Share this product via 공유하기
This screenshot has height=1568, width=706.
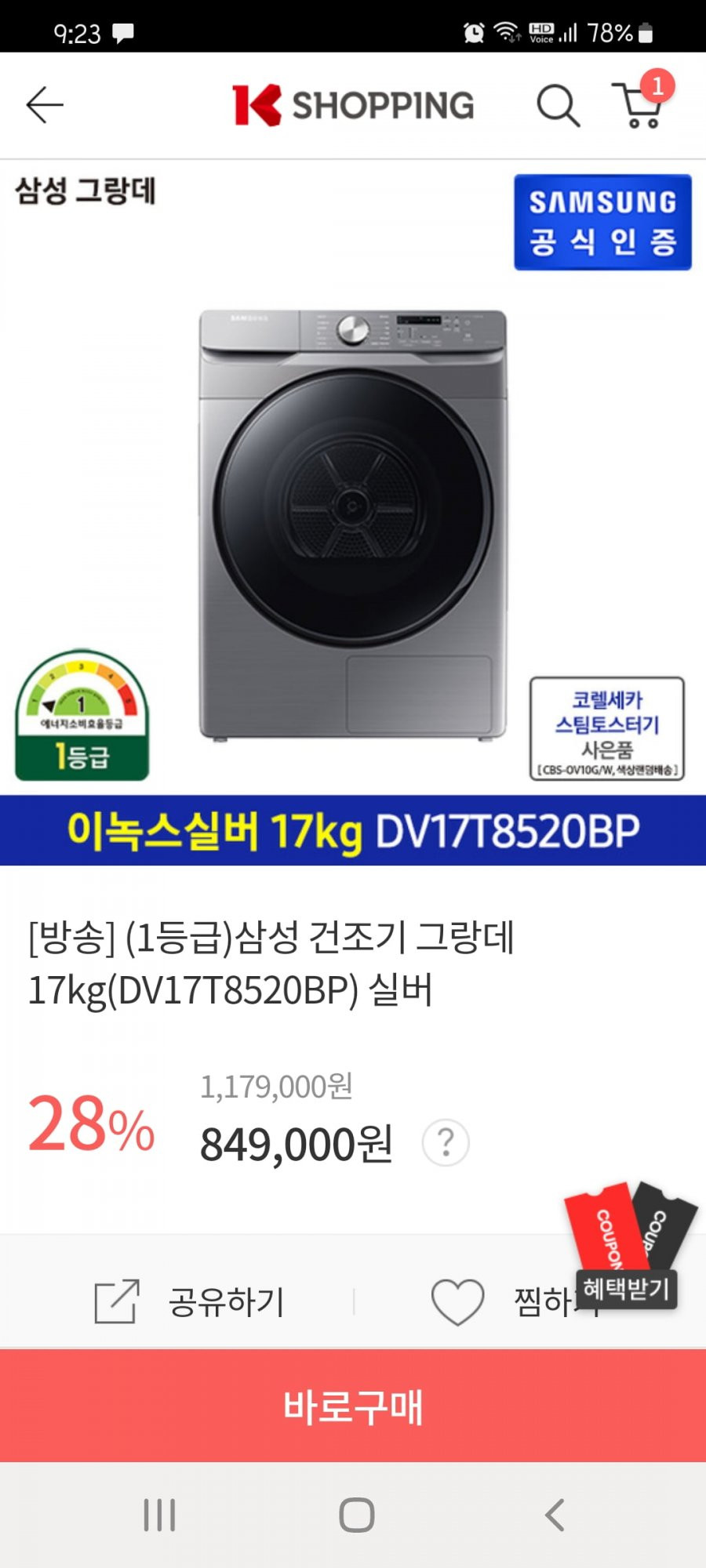pos(190,1302)
